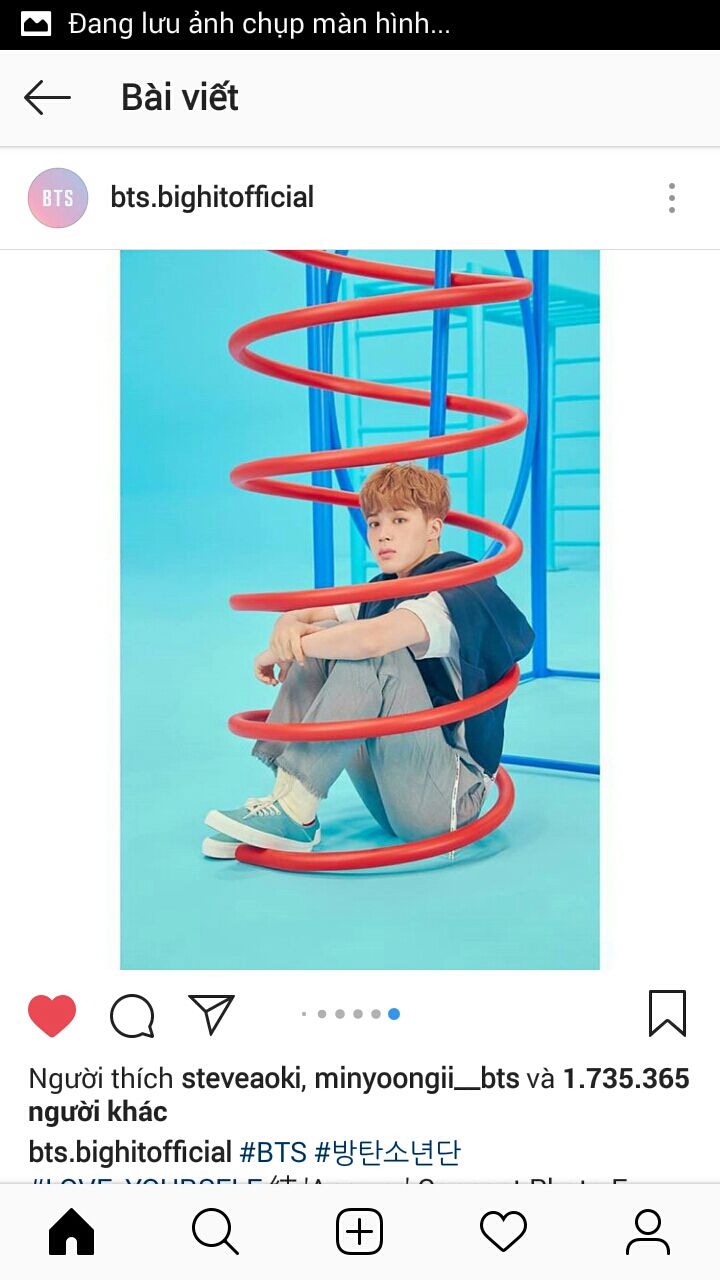The width and height of the screenshot is (720, 1280).
Task: Open the #방탄소년단 hashtag
Action: coord(388,1152)
